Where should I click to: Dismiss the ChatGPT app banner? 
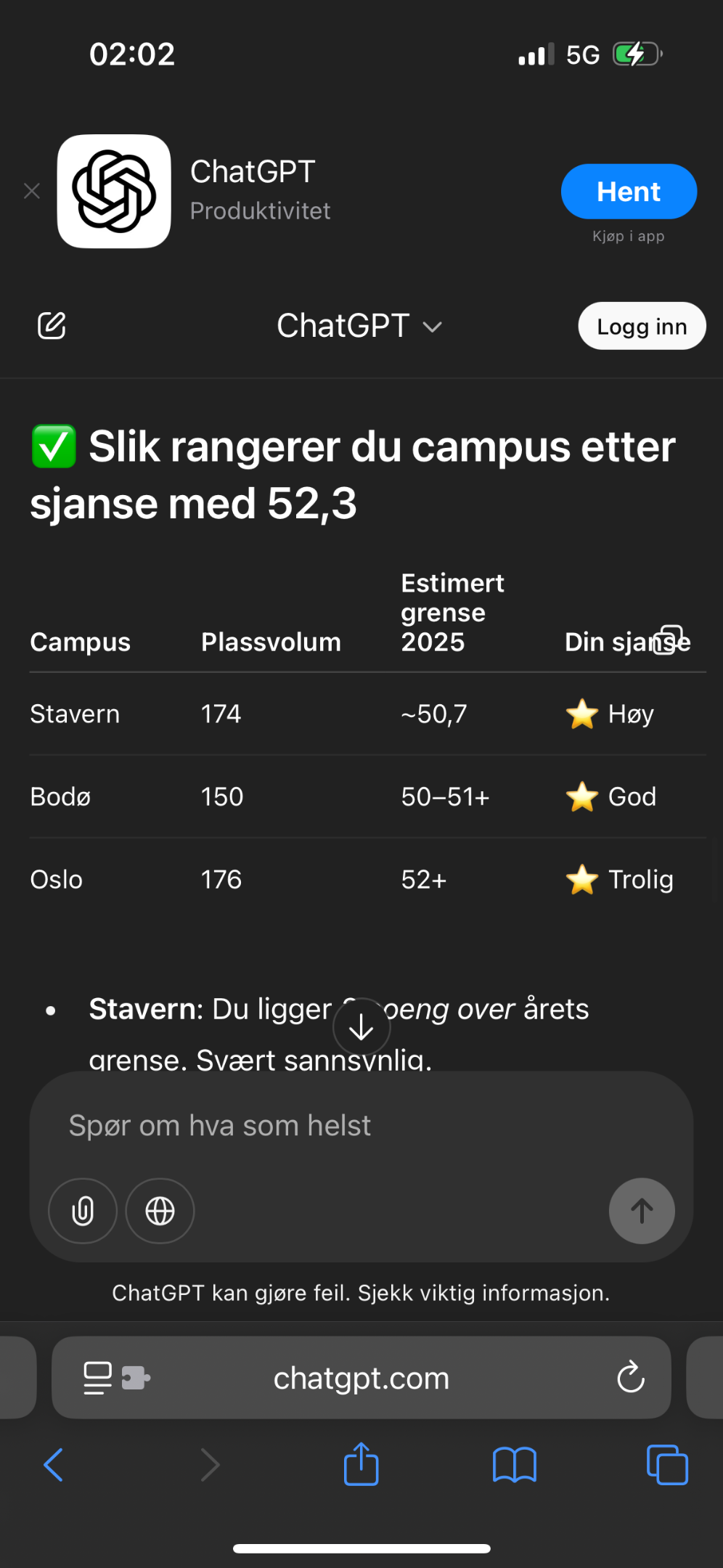point(32,191)
